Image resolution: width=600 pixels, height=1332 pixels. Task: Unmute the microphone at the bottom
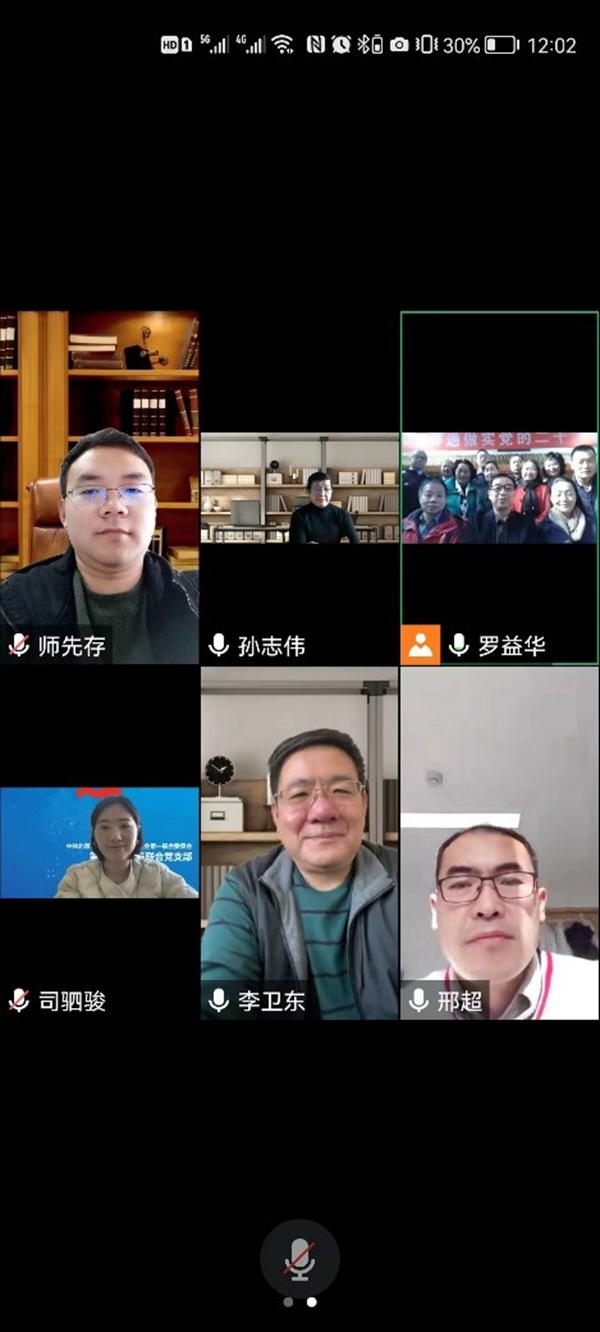click(299, 1257)
